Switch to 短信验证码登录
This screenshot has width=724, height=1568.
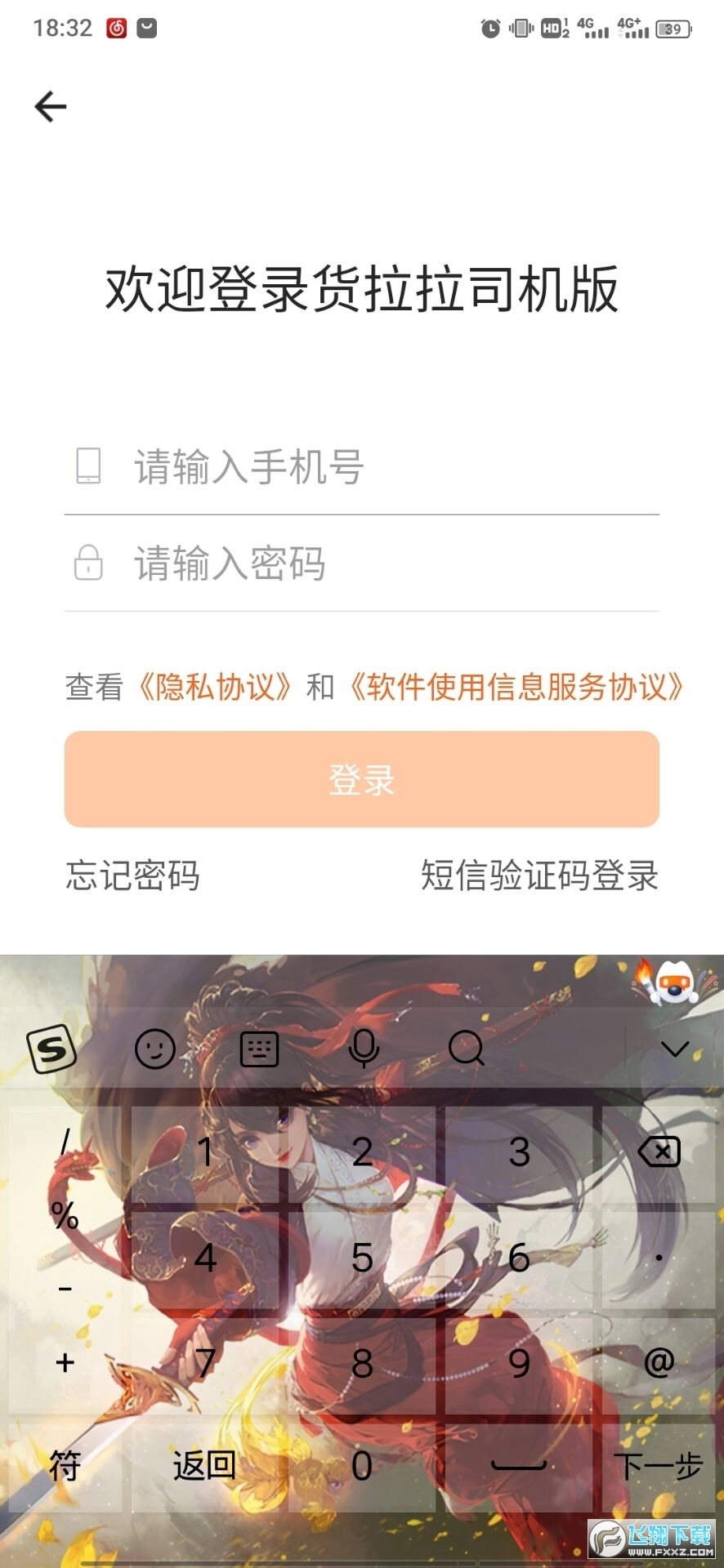tap(539, 875)
